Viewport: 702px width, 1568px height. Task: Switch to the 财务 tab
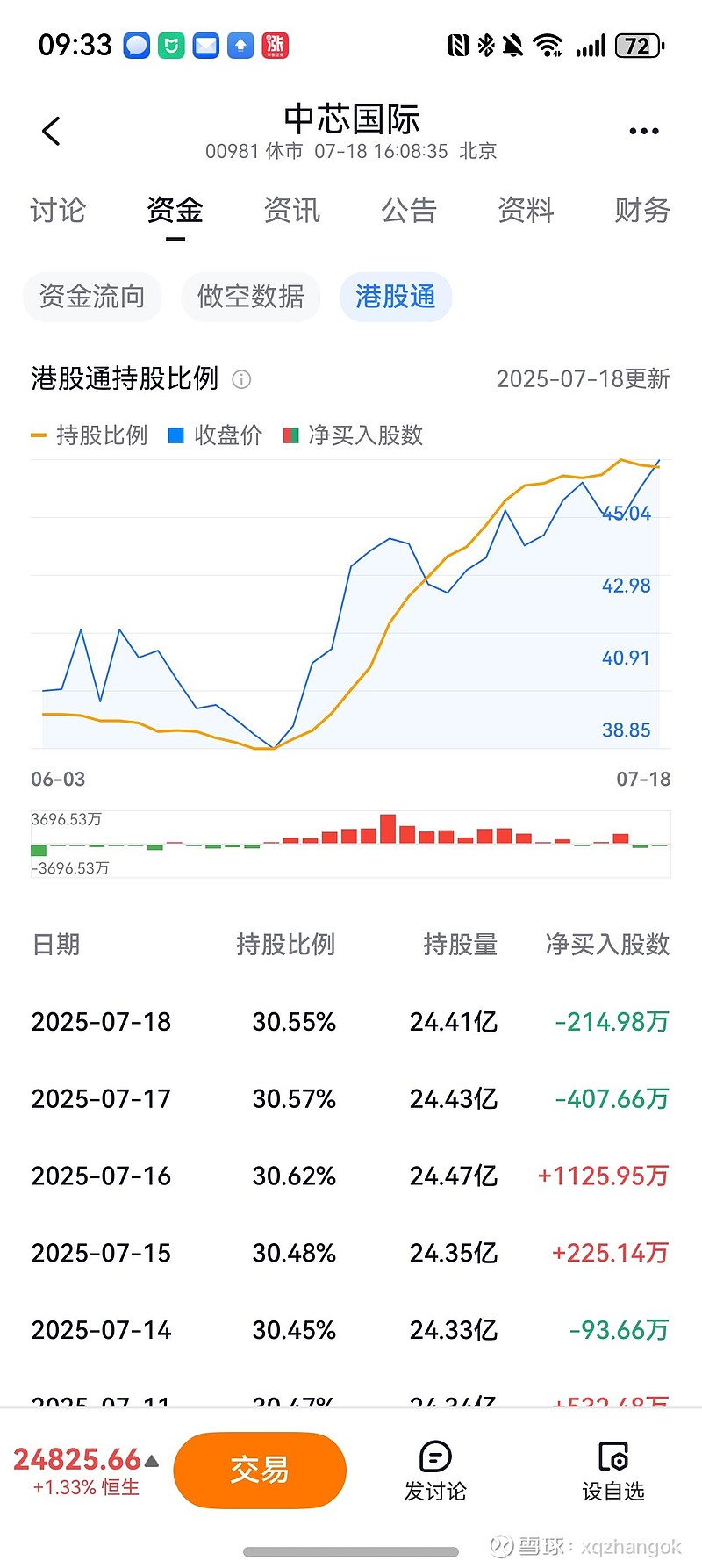641,211
